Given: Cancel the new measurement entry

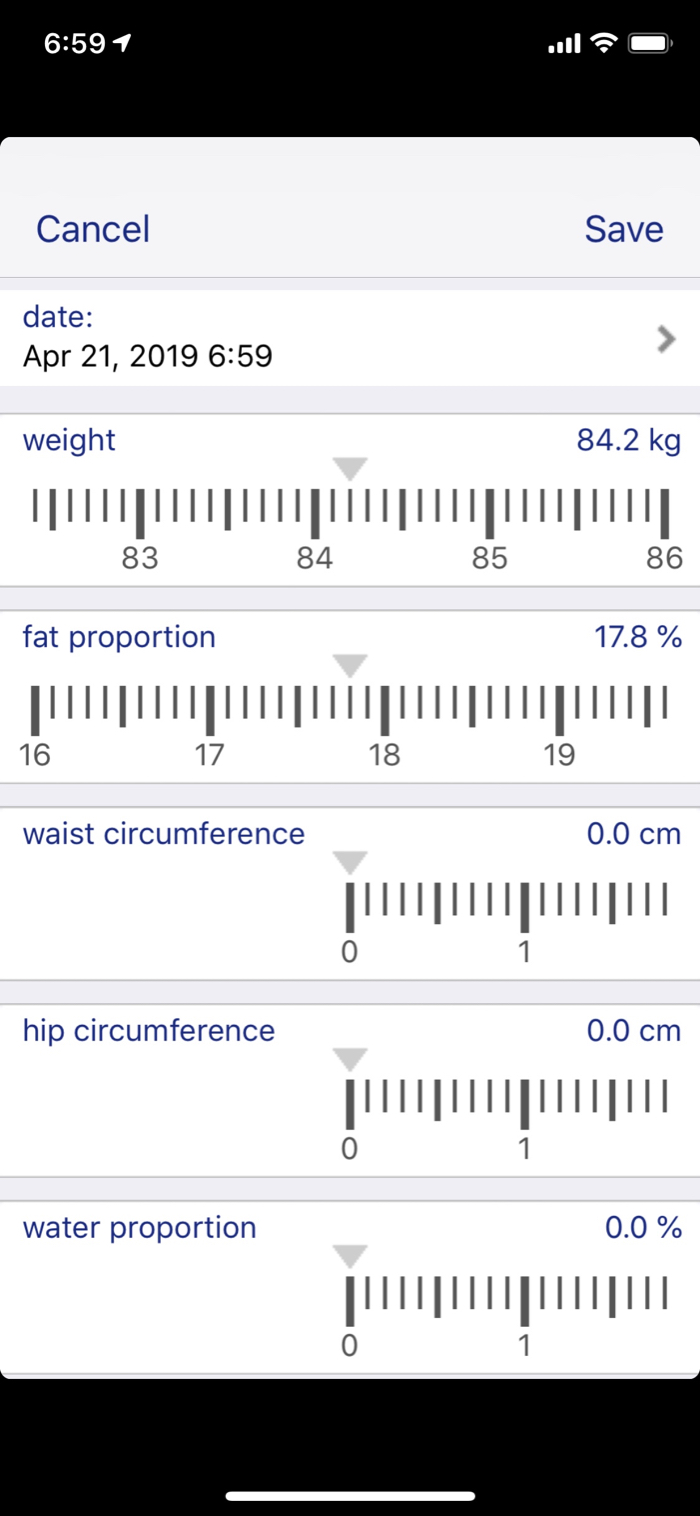Looking at the screenshot, I should click(93, 229).
